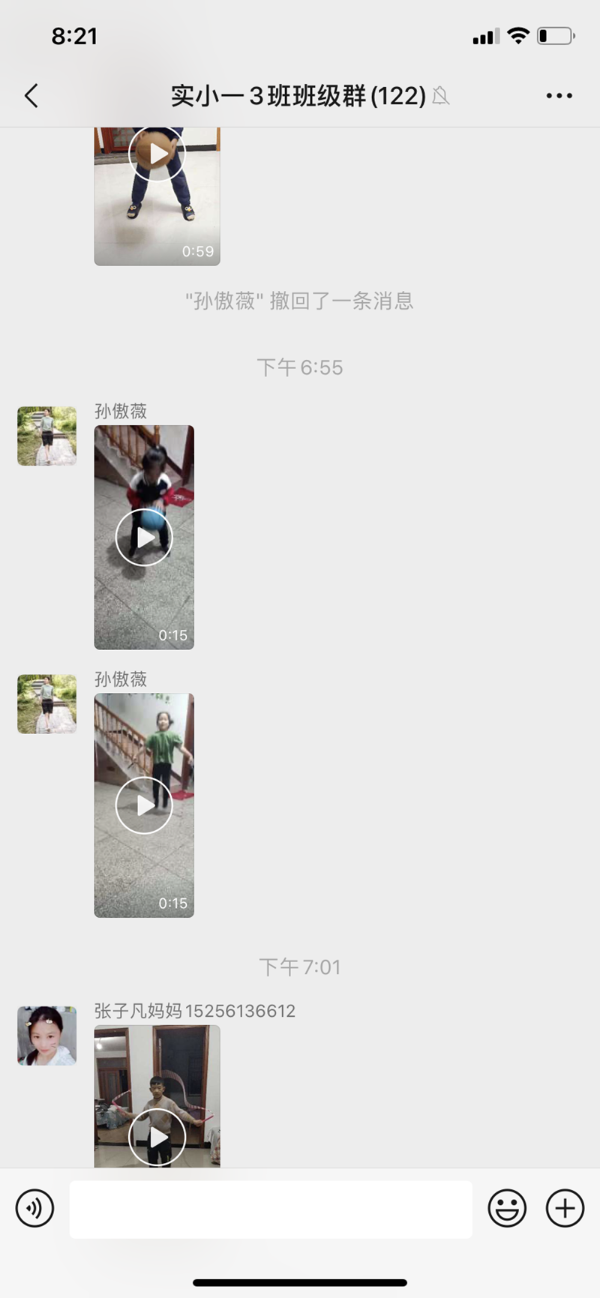600x1298 pixels.
Task: Switch to voice message input
Action: click(x=35, y=1209)
